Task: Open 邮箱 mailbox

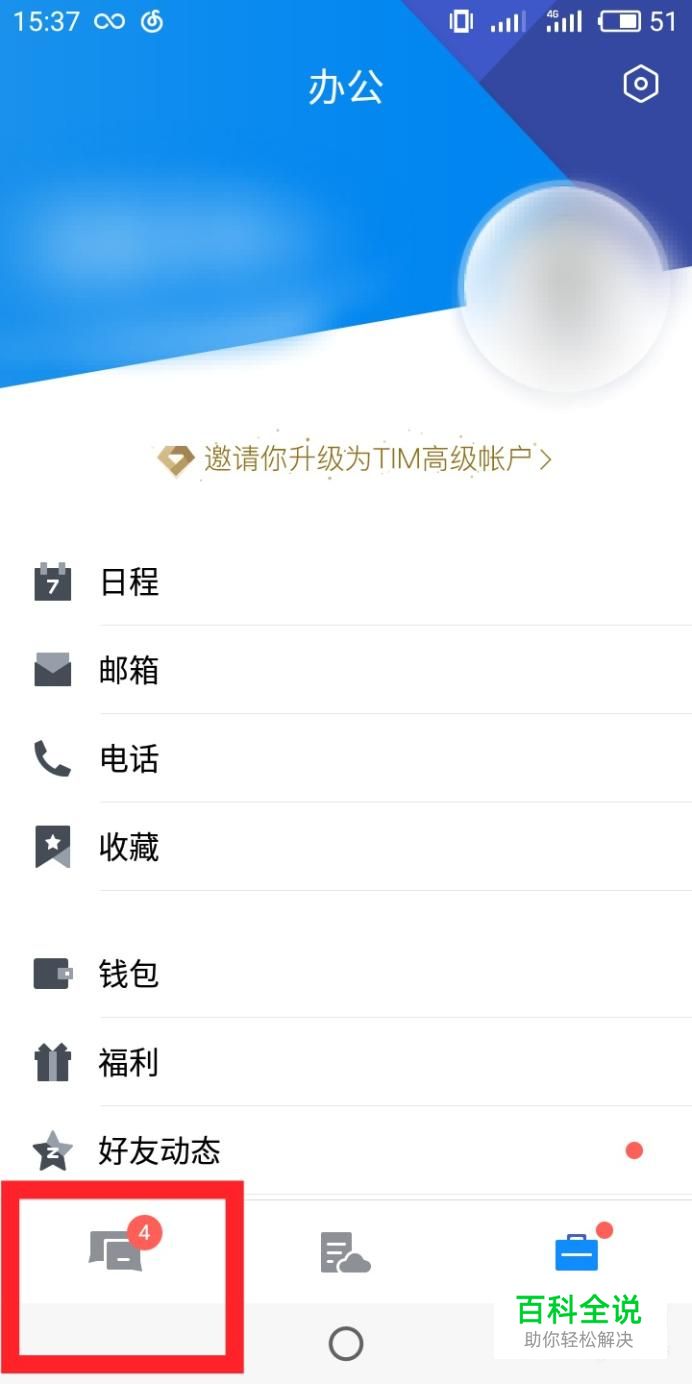Action: [x=130, y=670]
